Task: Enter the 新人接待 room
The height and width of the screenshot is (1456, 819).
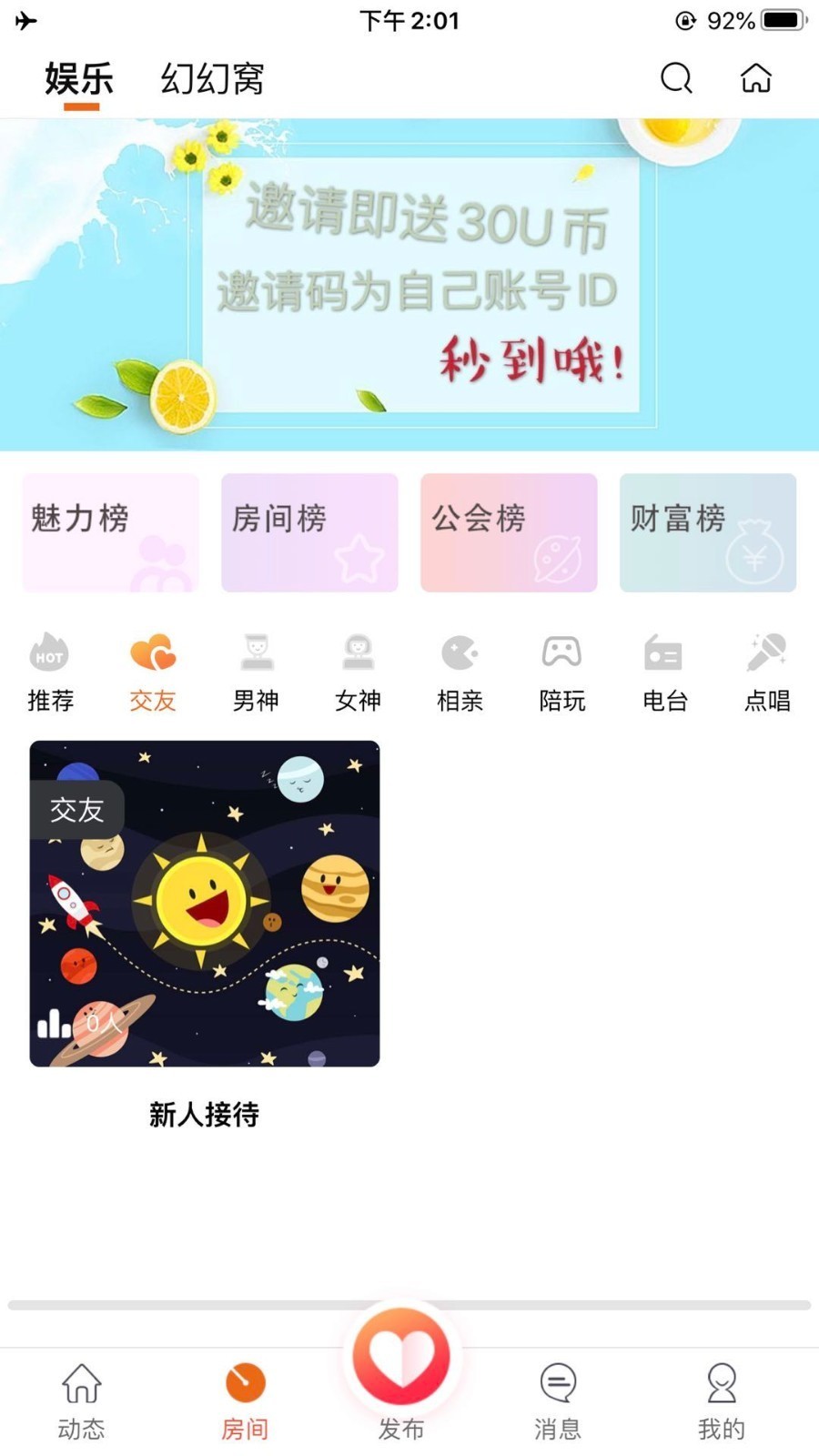Action: click(205, 904)
